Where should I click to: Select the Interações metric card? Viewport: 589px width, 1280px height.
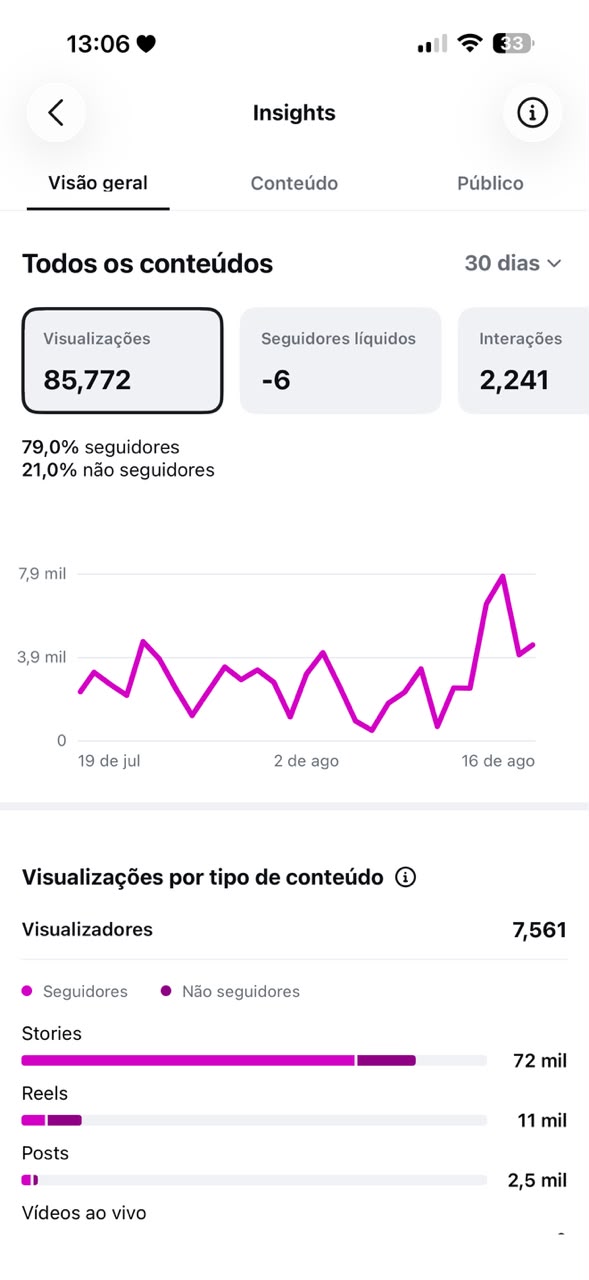(523, 361)
